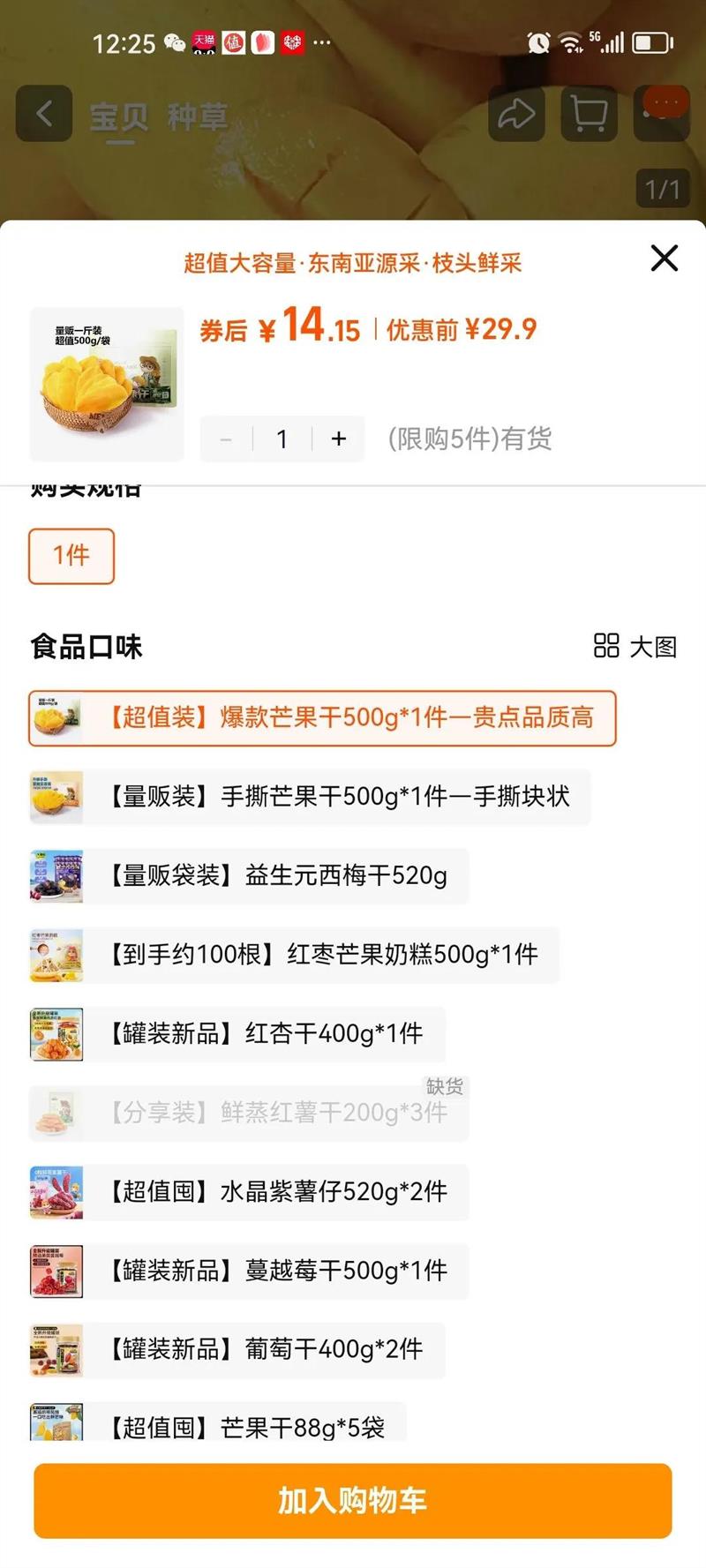The image size is (706, 1568).
Task: Select 【量贩袋装】益生元西梅干520g
Action: pyautogui.click(x=249, y=876)
